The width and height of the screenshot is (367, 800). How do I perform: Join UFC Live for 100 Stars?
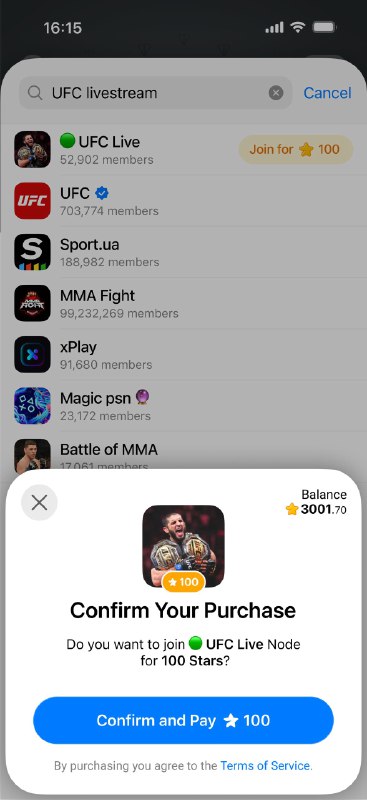(x=296, y=149)
